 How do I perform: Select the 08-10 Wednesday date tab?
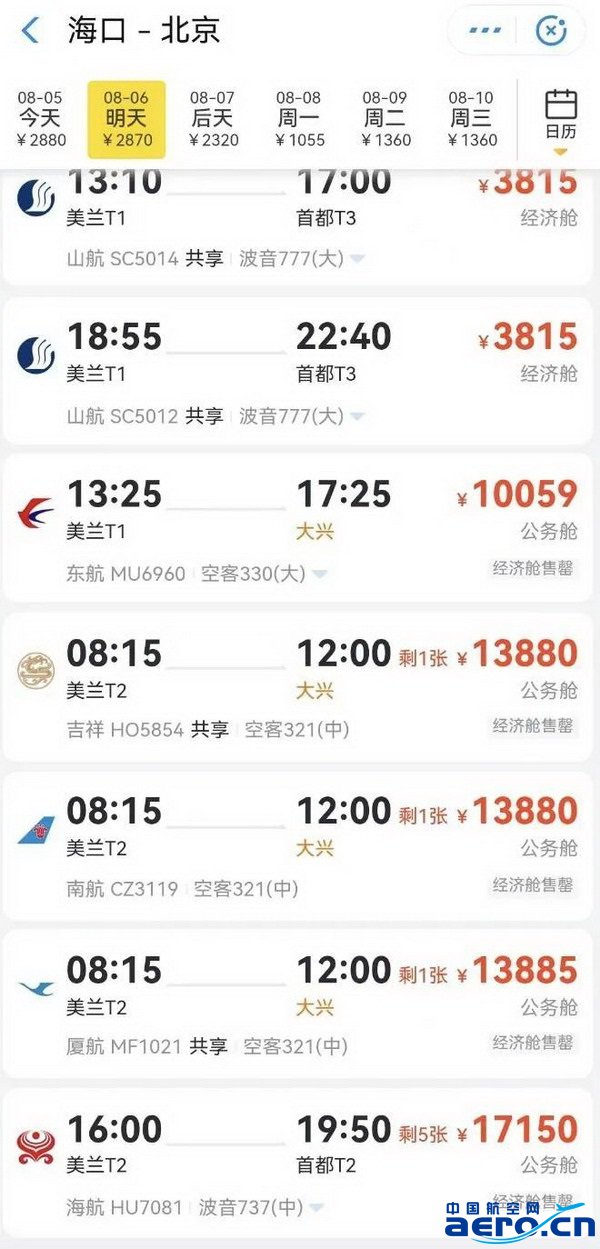[x=472, y=119]
